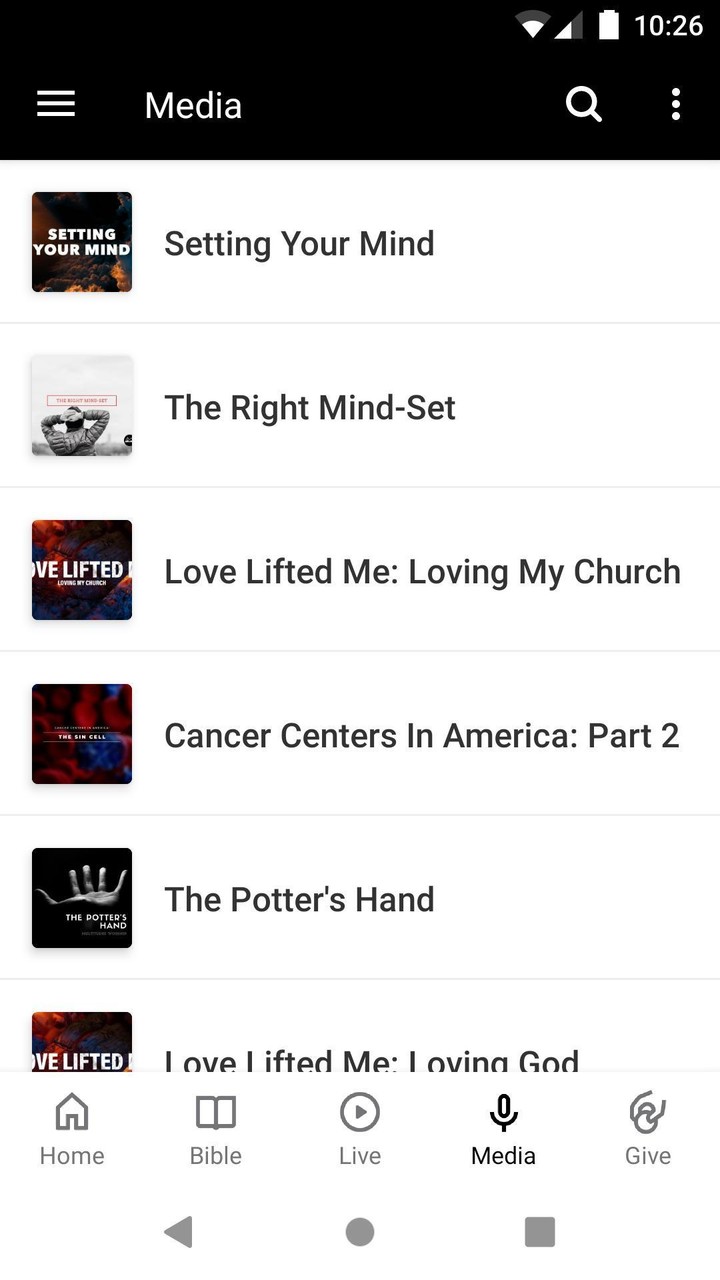Go to the device home screen
Image resolution: width=720 pixels, height=1280 pixels.
click(x=360, y=1232)
